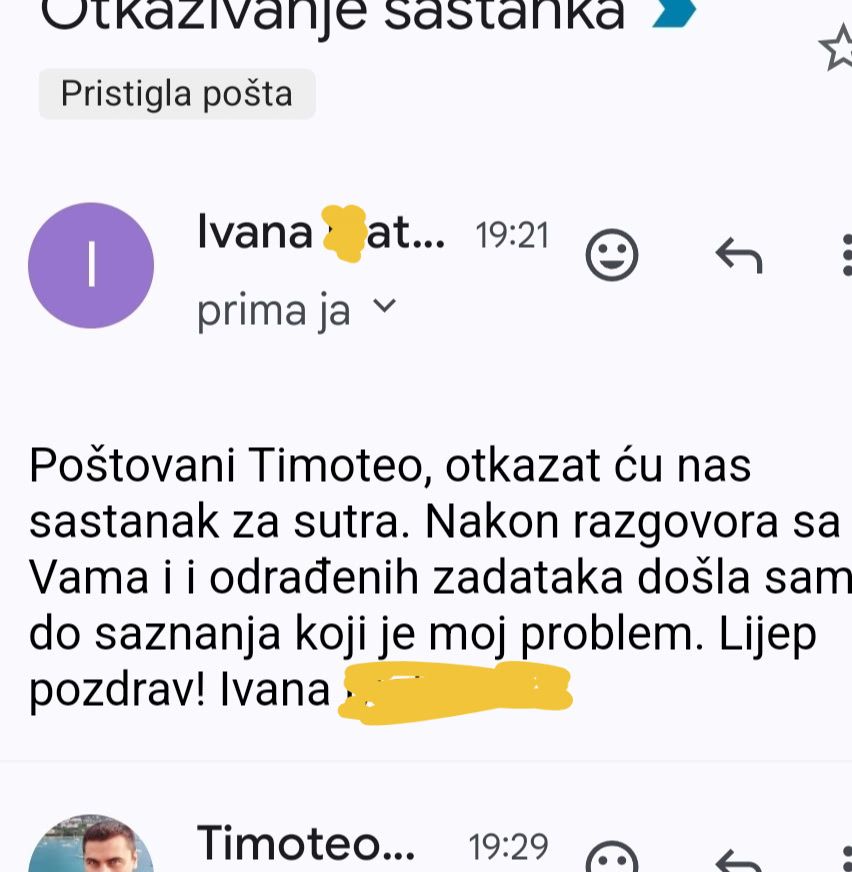Click the 19:21 timestamp on Ivana's message
The image size is (852, 872).
click(511, 234)
